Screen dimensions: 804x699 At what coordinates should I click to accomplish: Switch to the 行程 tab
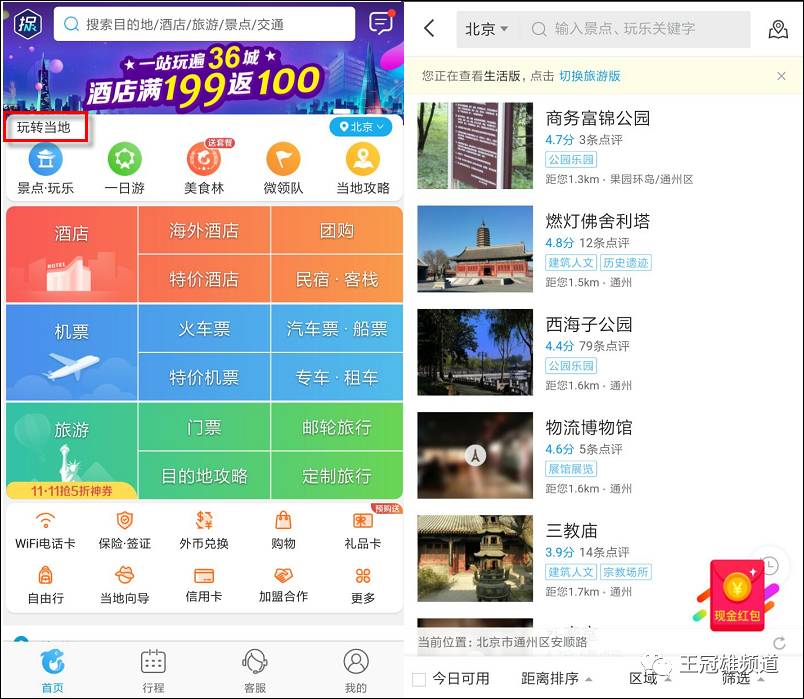tap(153, 670)
